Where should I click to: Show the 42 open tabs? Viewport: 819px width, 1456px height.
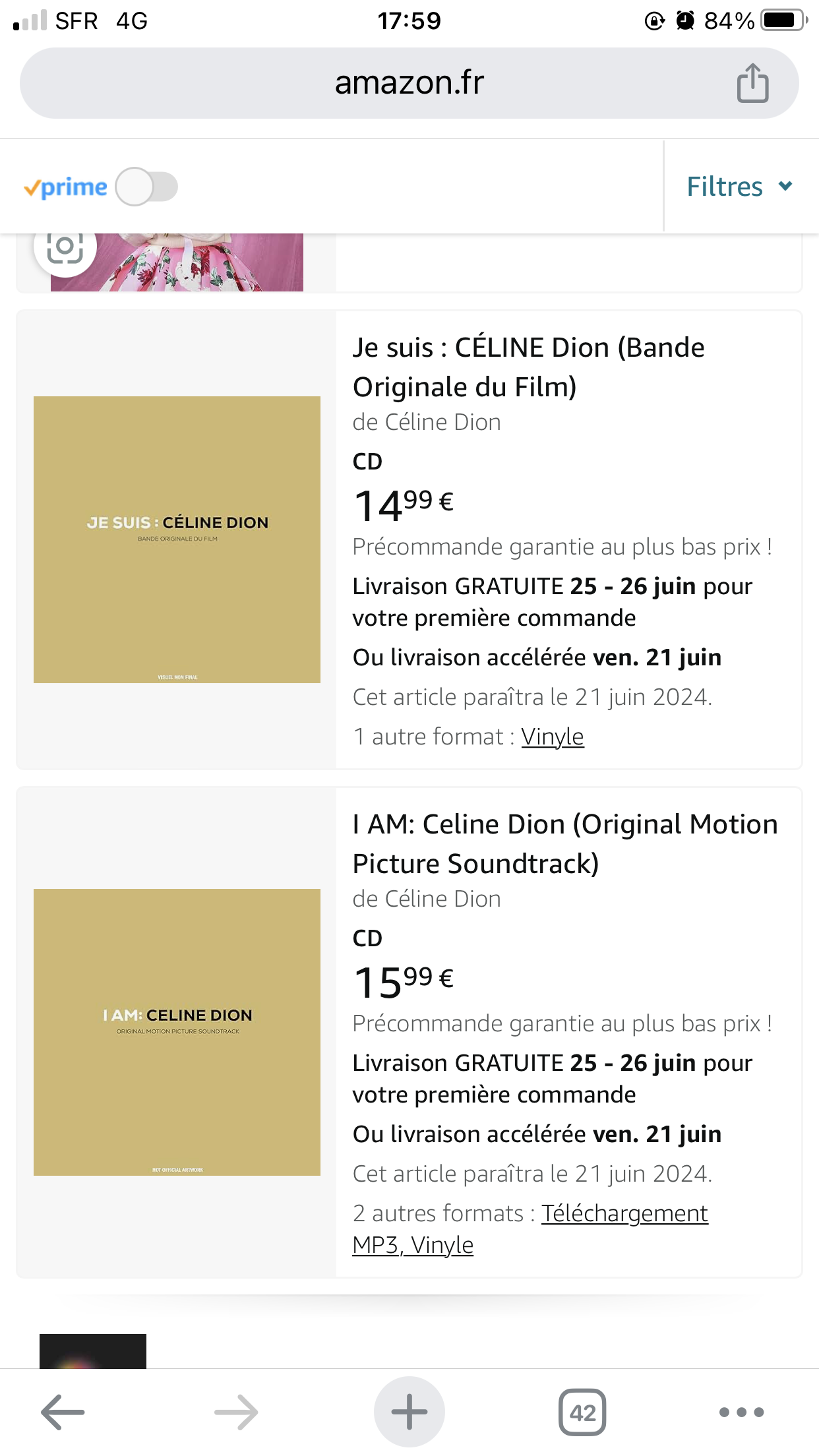(582, 1412)
